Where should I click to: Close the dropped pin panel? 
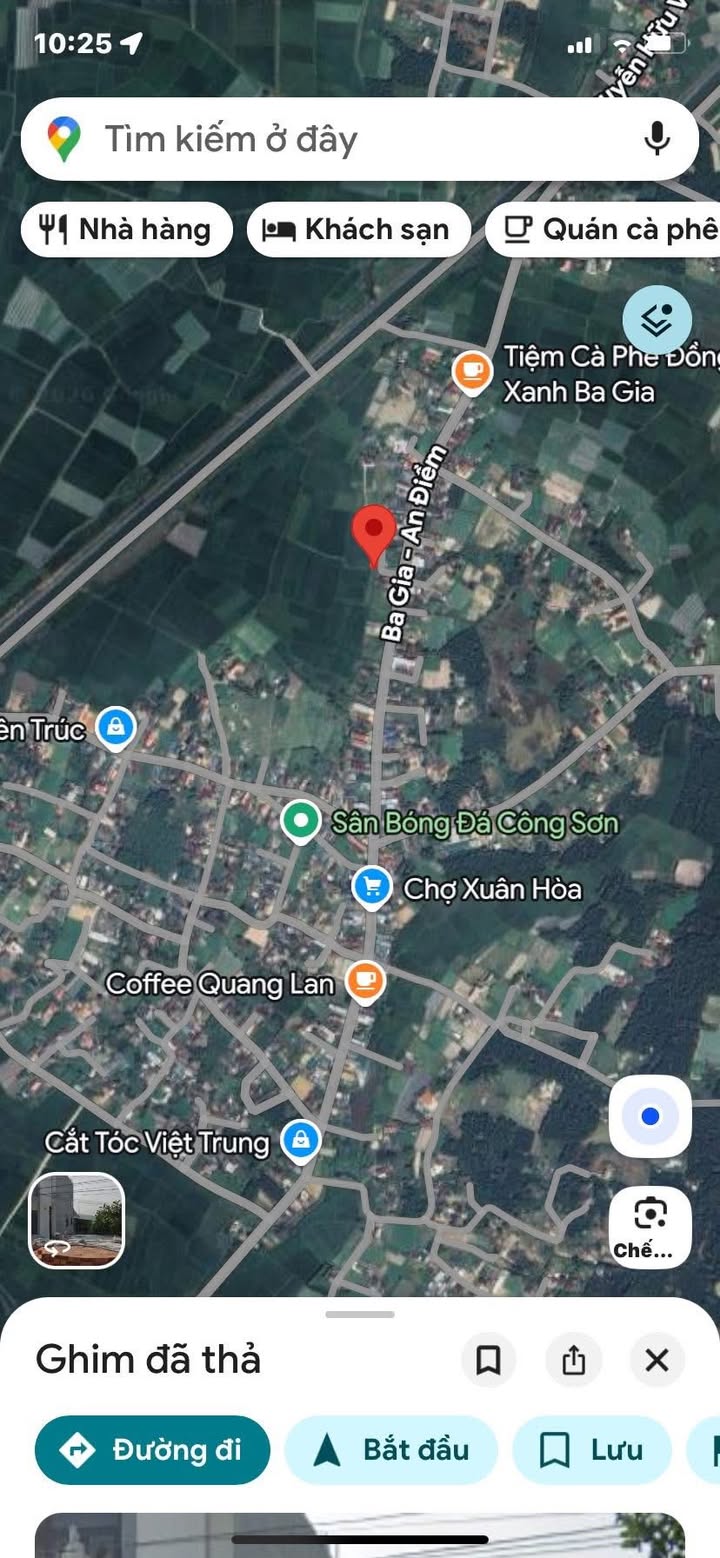(x=657, y=1360)
